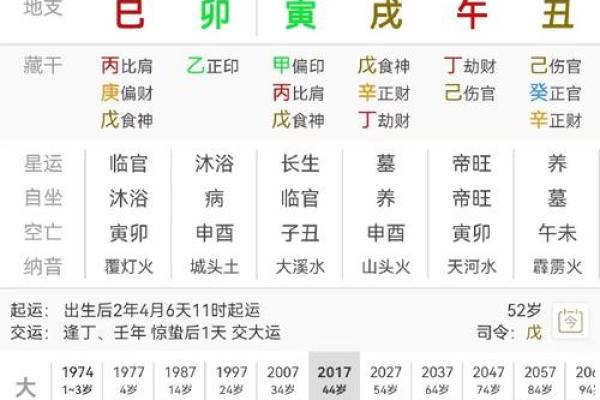Tap the 今 calendar icon
The height and width of the screenshot is (400, 600).
tap(571, 320)
